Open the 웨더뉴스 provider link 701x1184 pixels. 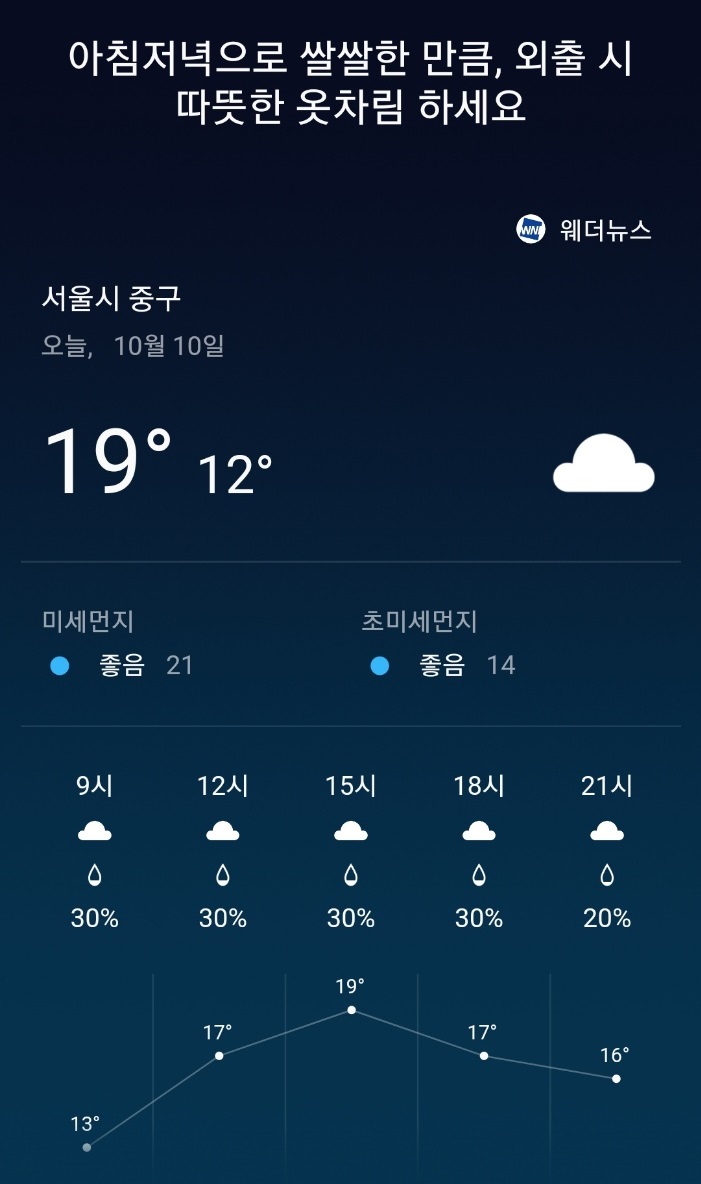click(x=583, y=230)
